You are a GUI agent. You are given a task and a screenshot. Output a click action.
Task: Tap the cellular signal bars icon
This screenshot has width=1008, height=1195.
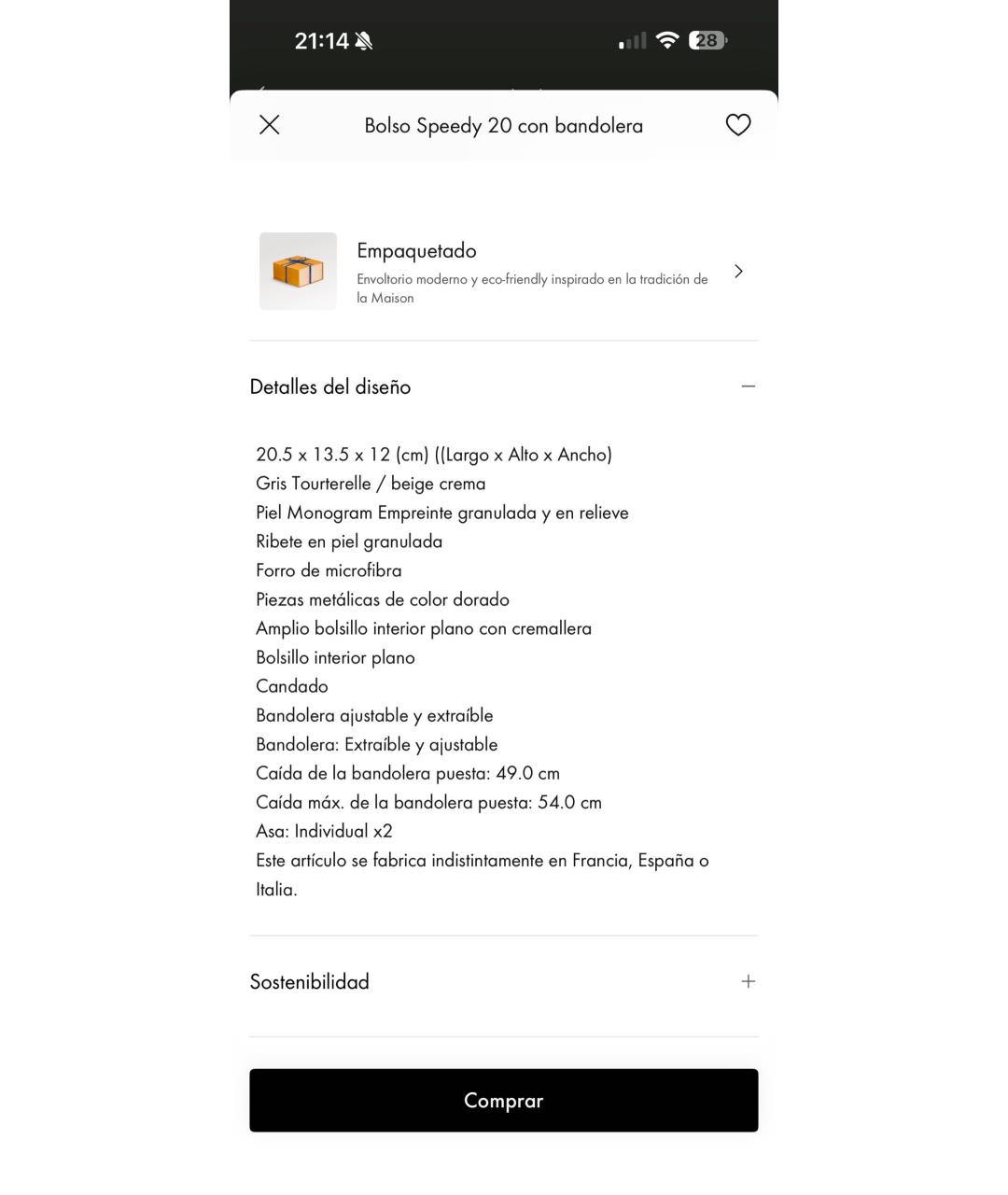point(632,39)
